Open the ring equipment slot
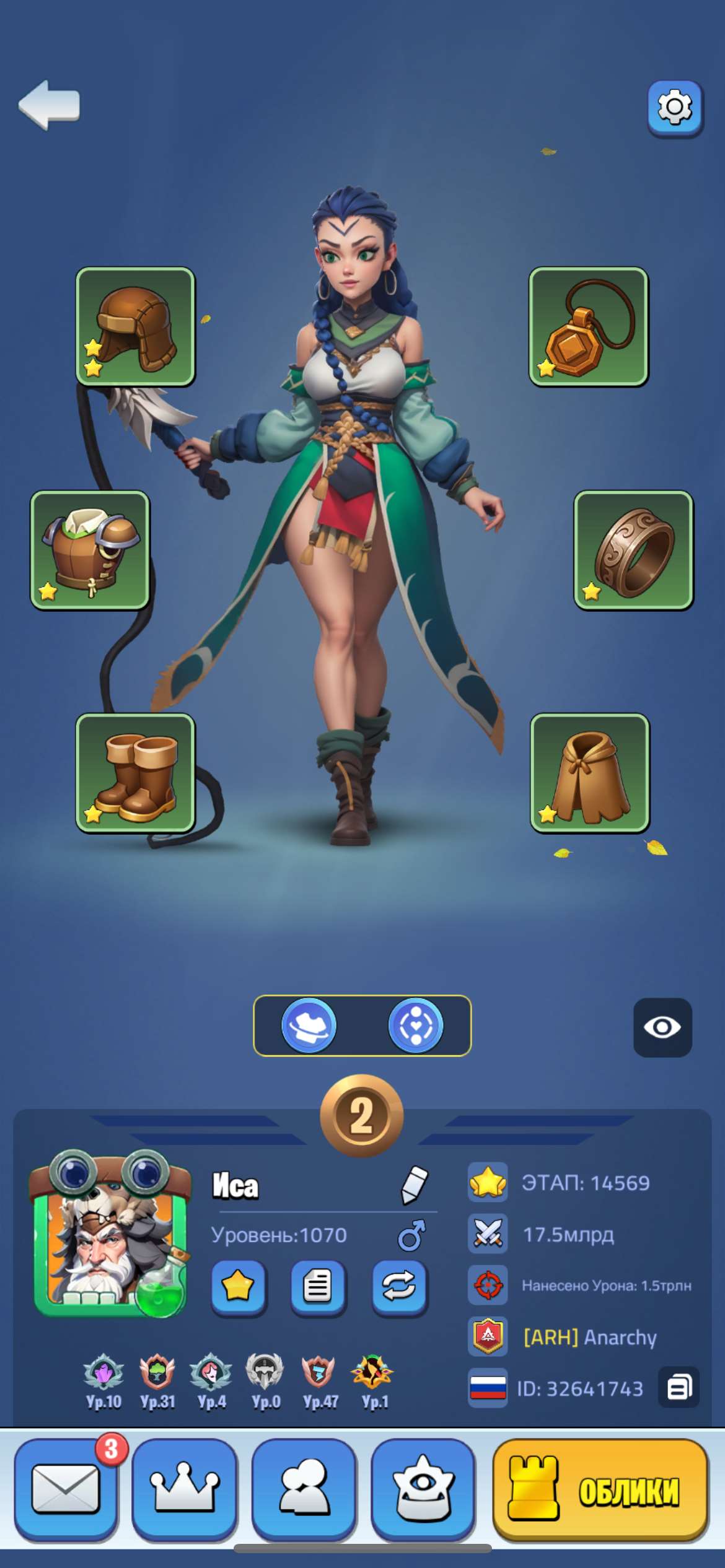This screenshot has height=1568, width=725. point(633,550)
